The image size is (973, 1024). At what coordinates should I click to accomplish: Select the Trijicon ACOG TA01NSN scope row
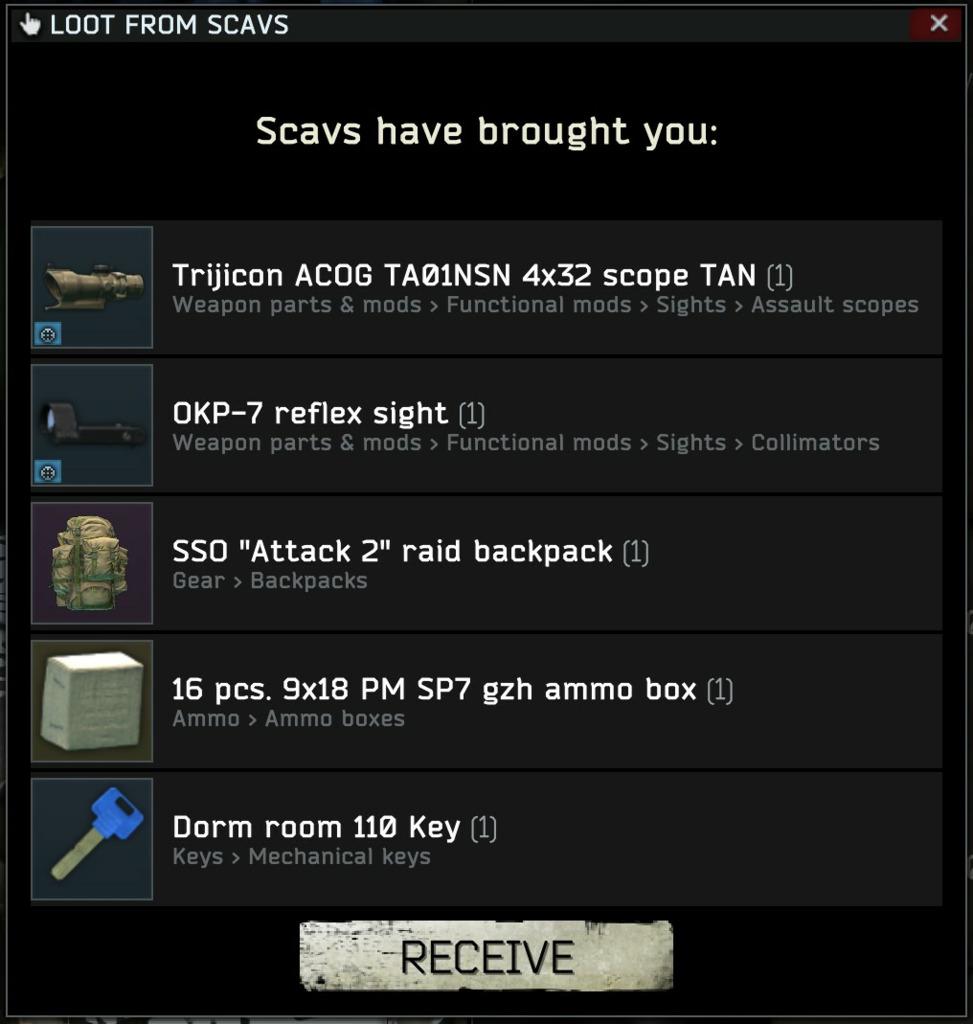tap(486, 288)
